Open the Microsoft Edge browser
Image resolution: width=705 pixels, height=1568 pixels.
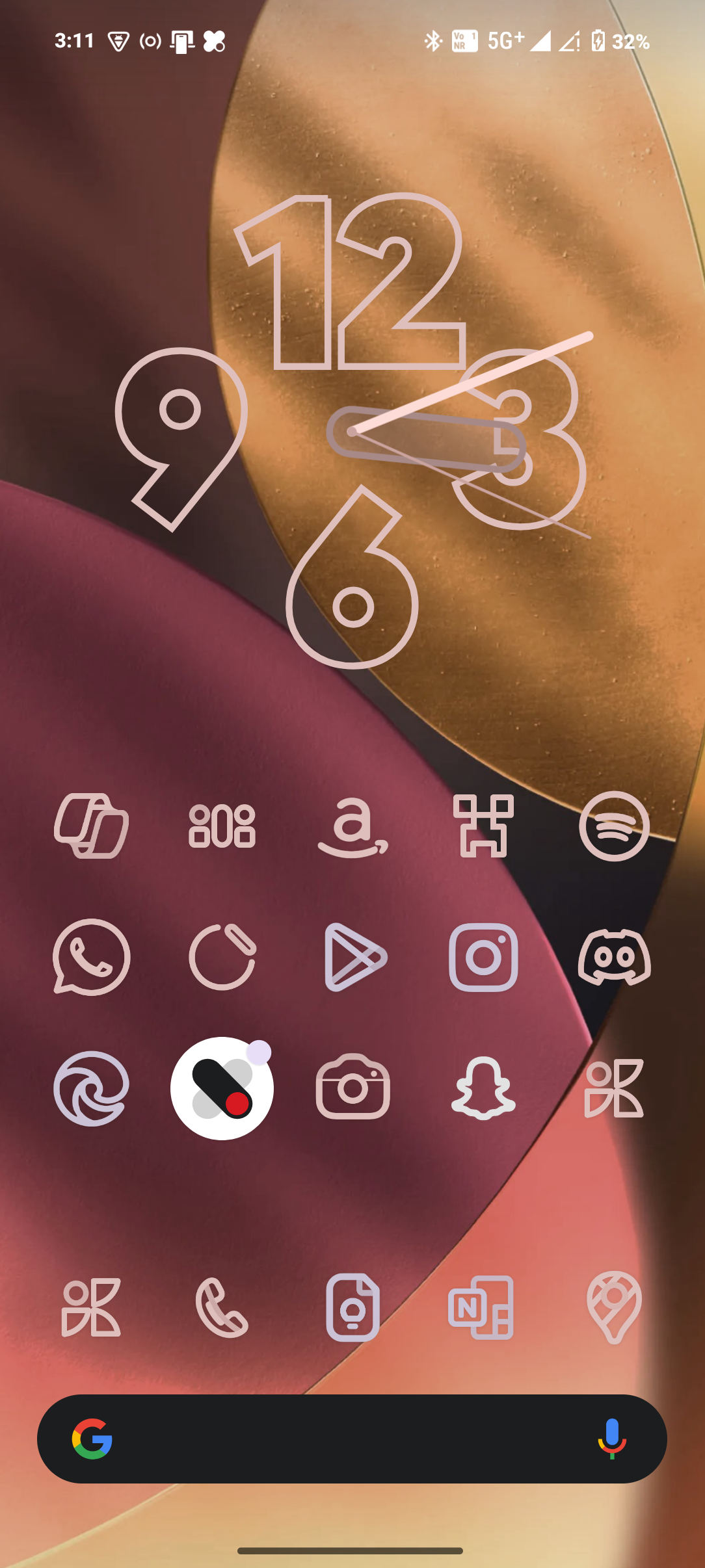point(91,1088)
